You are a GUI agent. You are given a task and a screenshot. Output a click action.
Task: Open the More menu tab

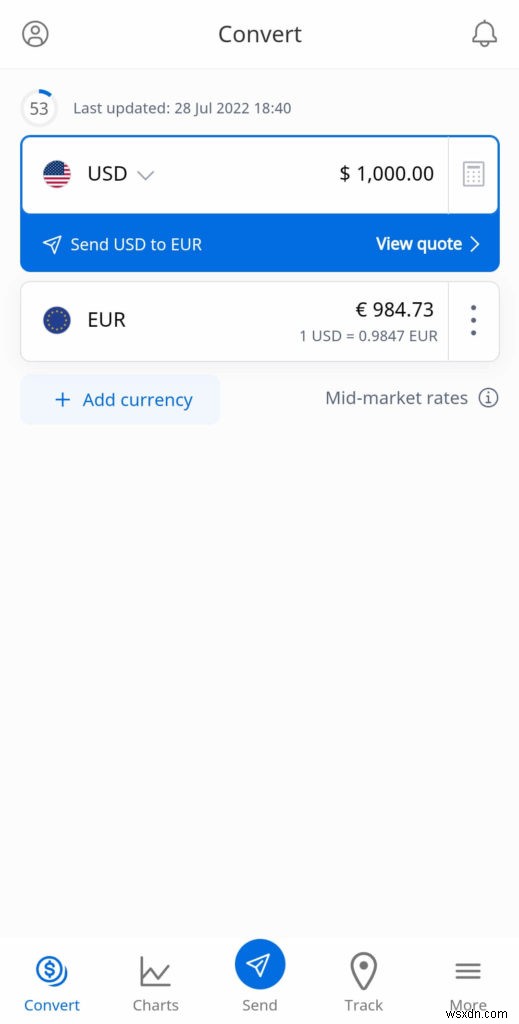(x=468, y=982)
